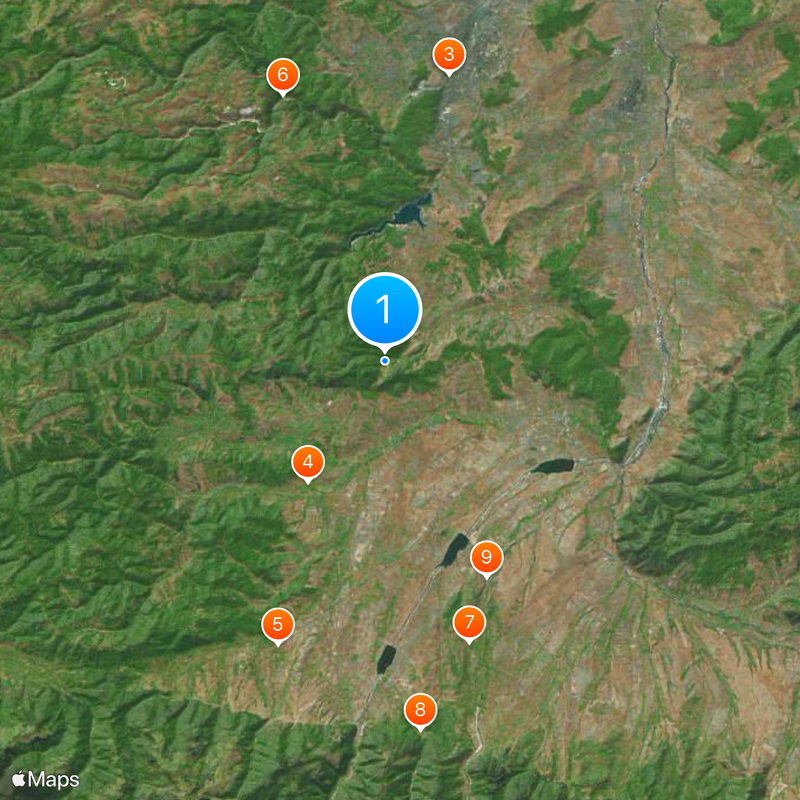Tap the orange map pin numbered 3
This screenshot has width=800, height=800.
449,55
